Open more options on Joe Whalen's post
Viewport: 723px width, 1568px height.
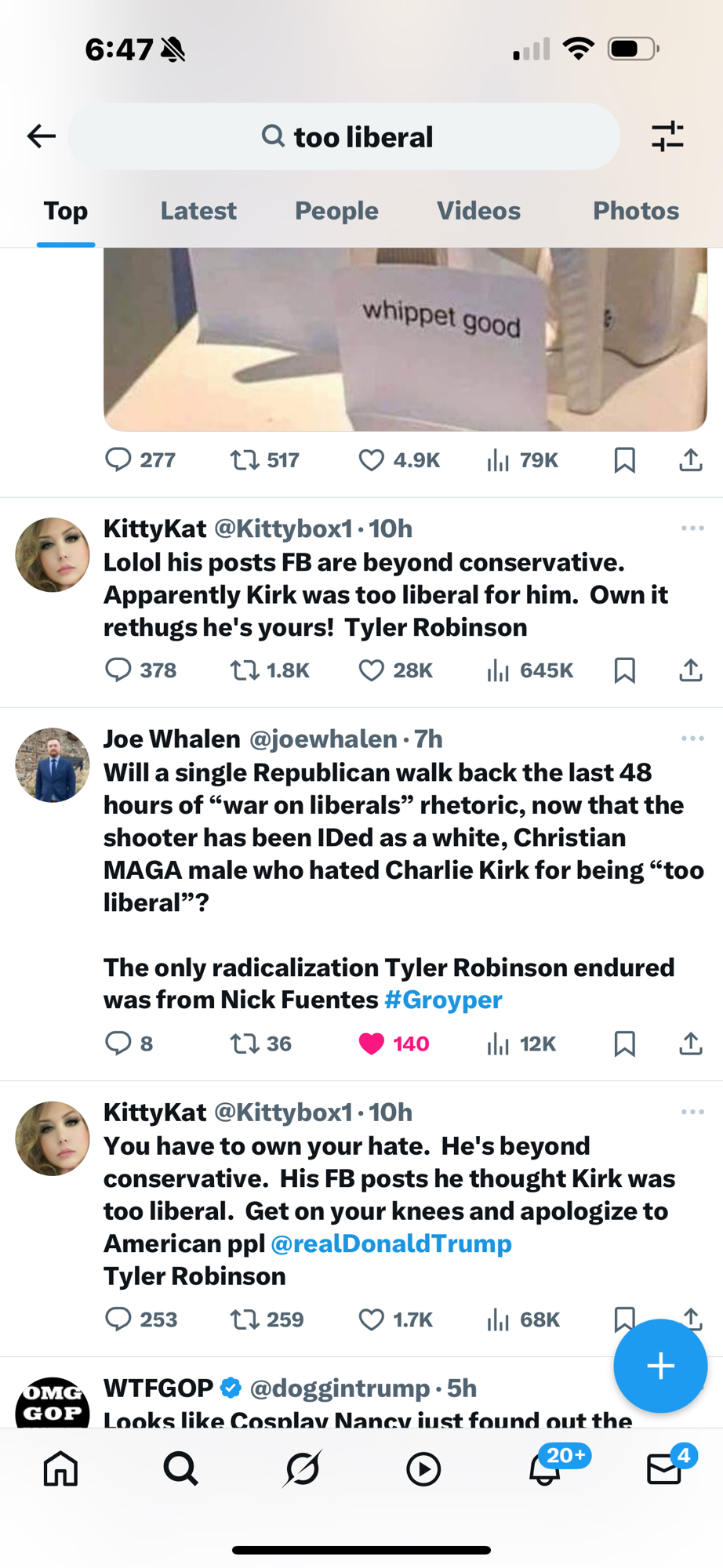tap(692, 739)
